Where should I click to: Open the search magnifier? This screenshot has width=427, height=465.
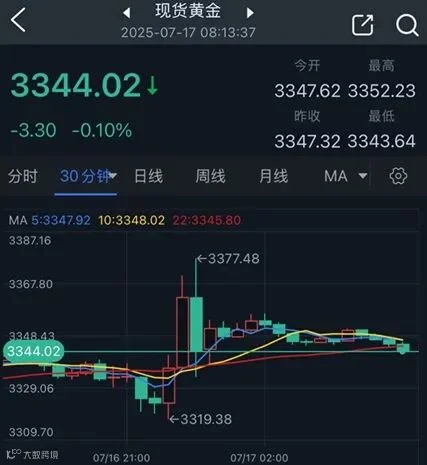pyautogui.click(x=407, y=25)
